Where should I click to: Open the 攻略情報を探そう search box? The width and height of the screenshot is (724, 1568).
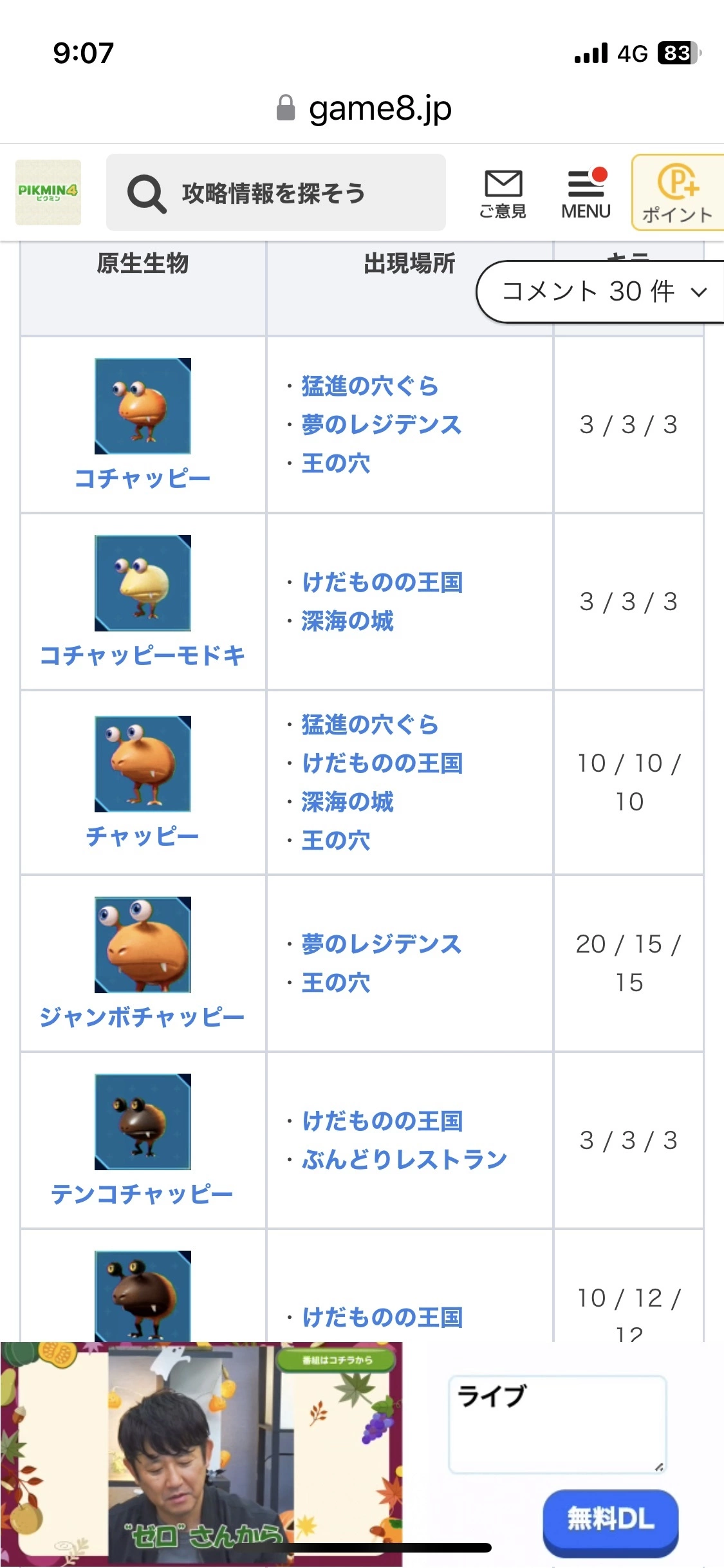tap(275, 192)
